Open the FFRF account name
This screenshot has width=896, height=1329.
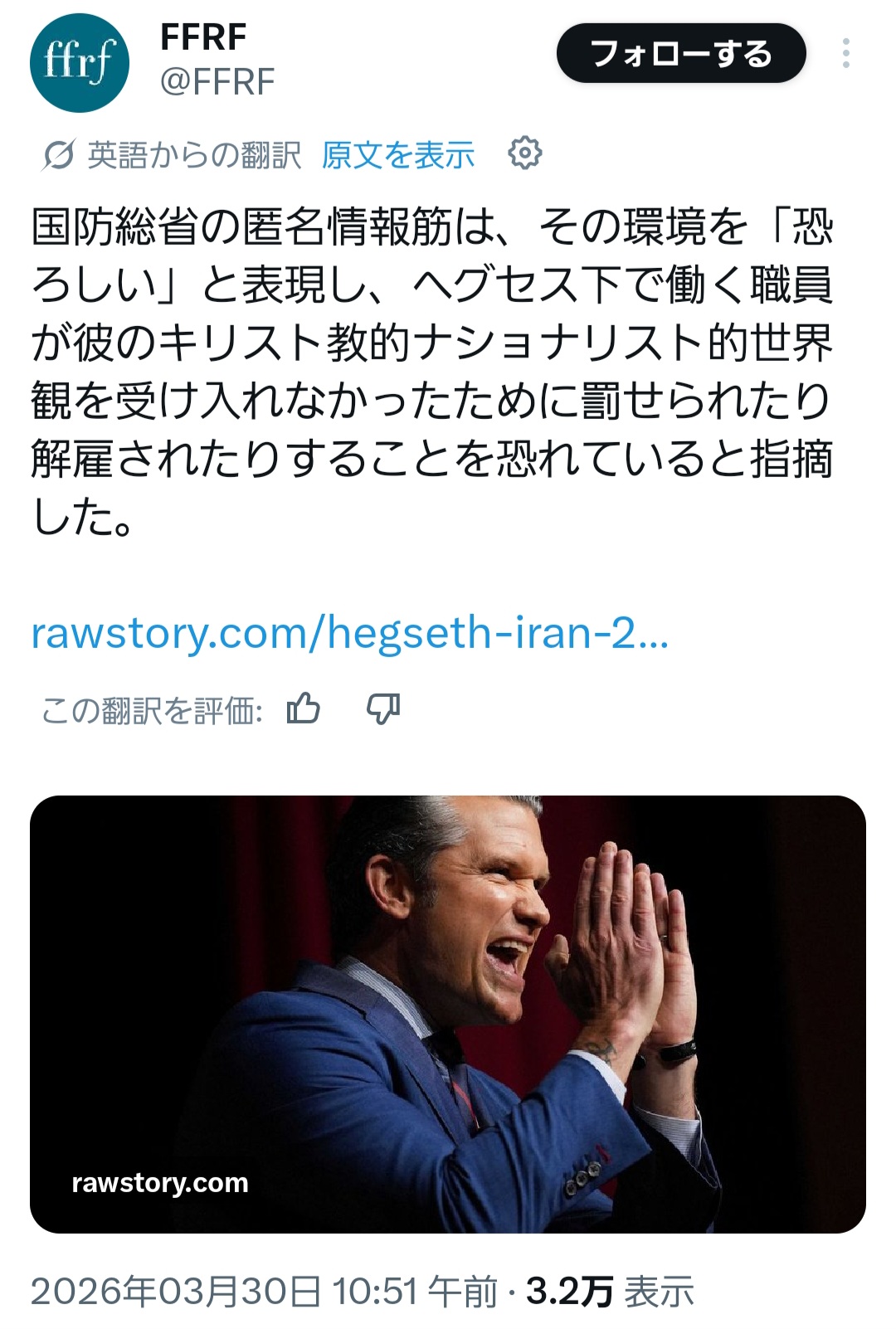click(203, 37)
